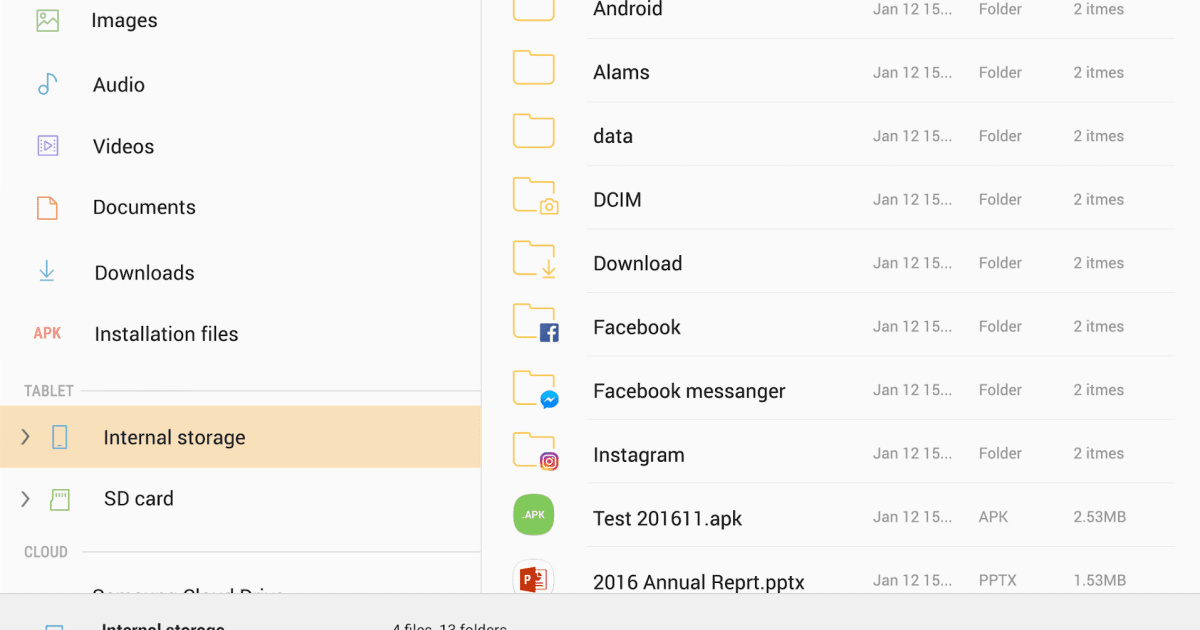Open the Audio category
This screenshot has height=630, width=1200.
point(240,85)
